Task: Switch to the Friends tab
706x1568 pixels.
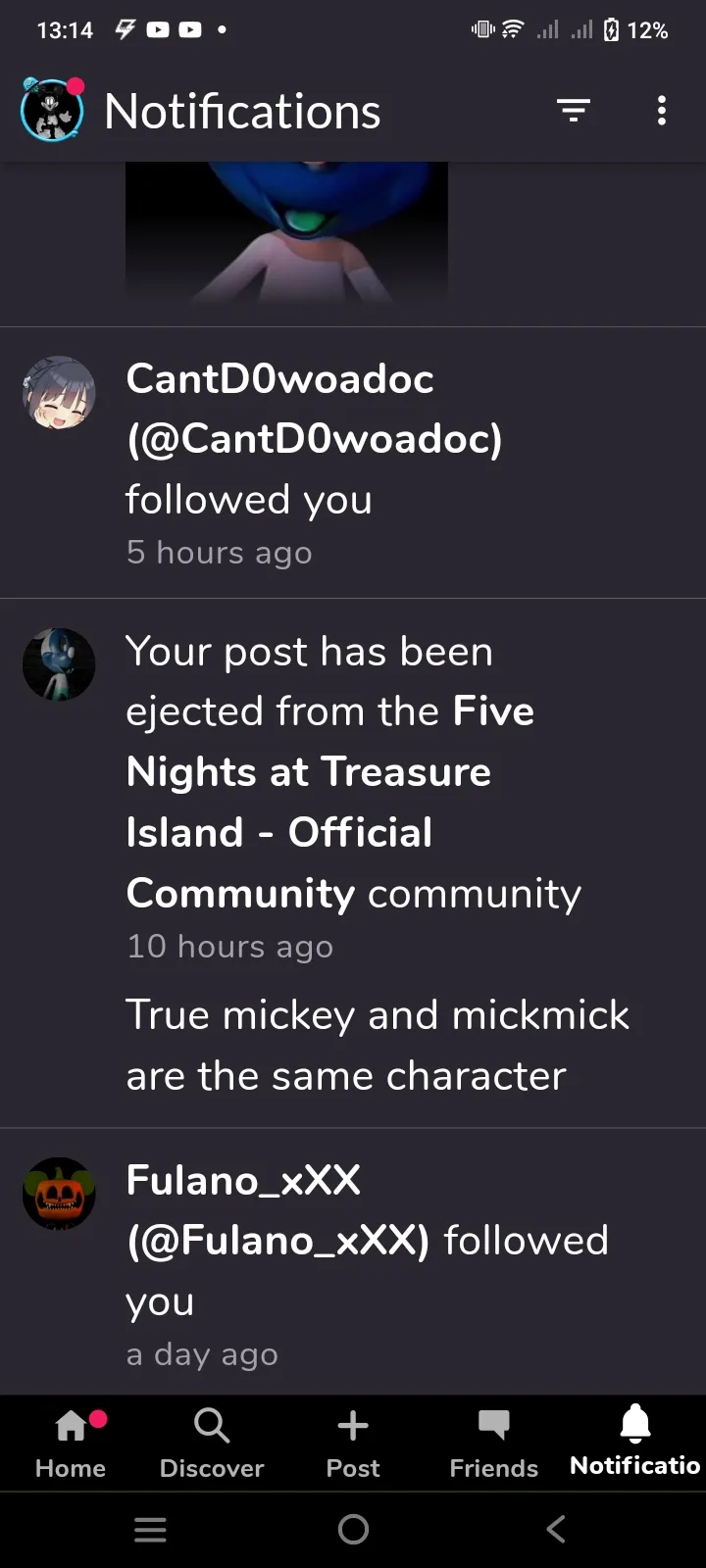Action: (494, 1444)
